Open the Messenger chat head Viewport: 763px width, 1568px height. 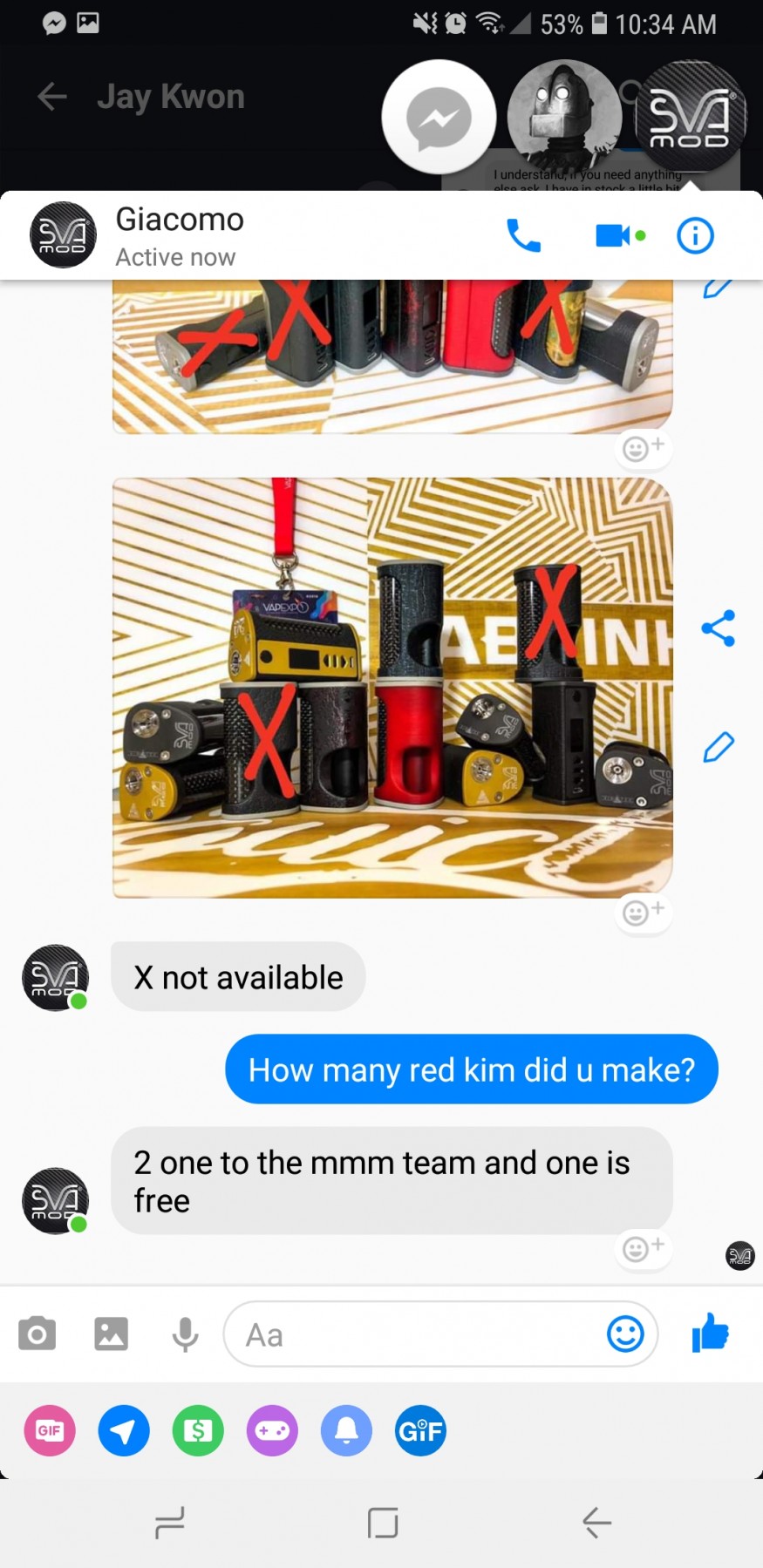click(x=439, y=117)
